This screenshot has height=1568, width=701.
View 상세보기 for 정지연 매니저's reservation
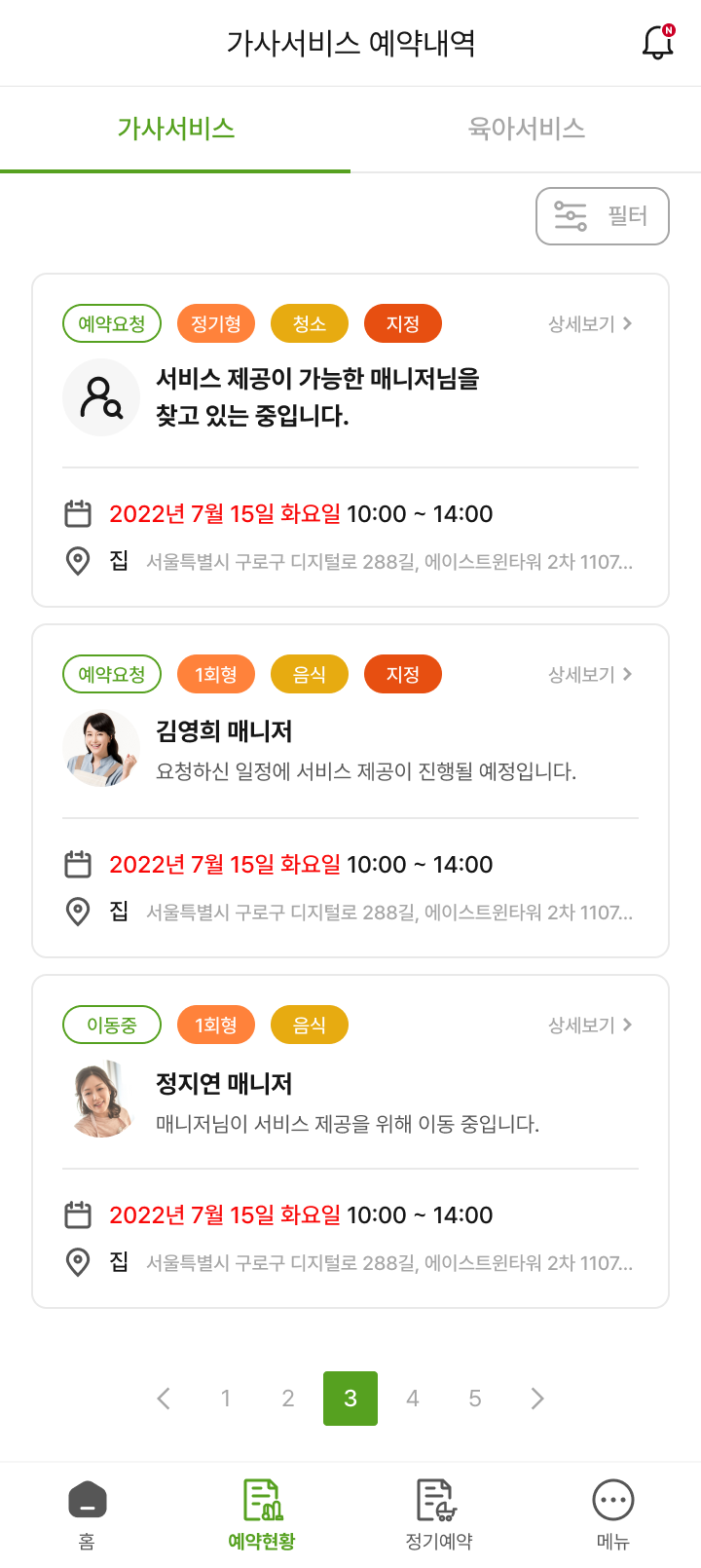(590, 1025)
